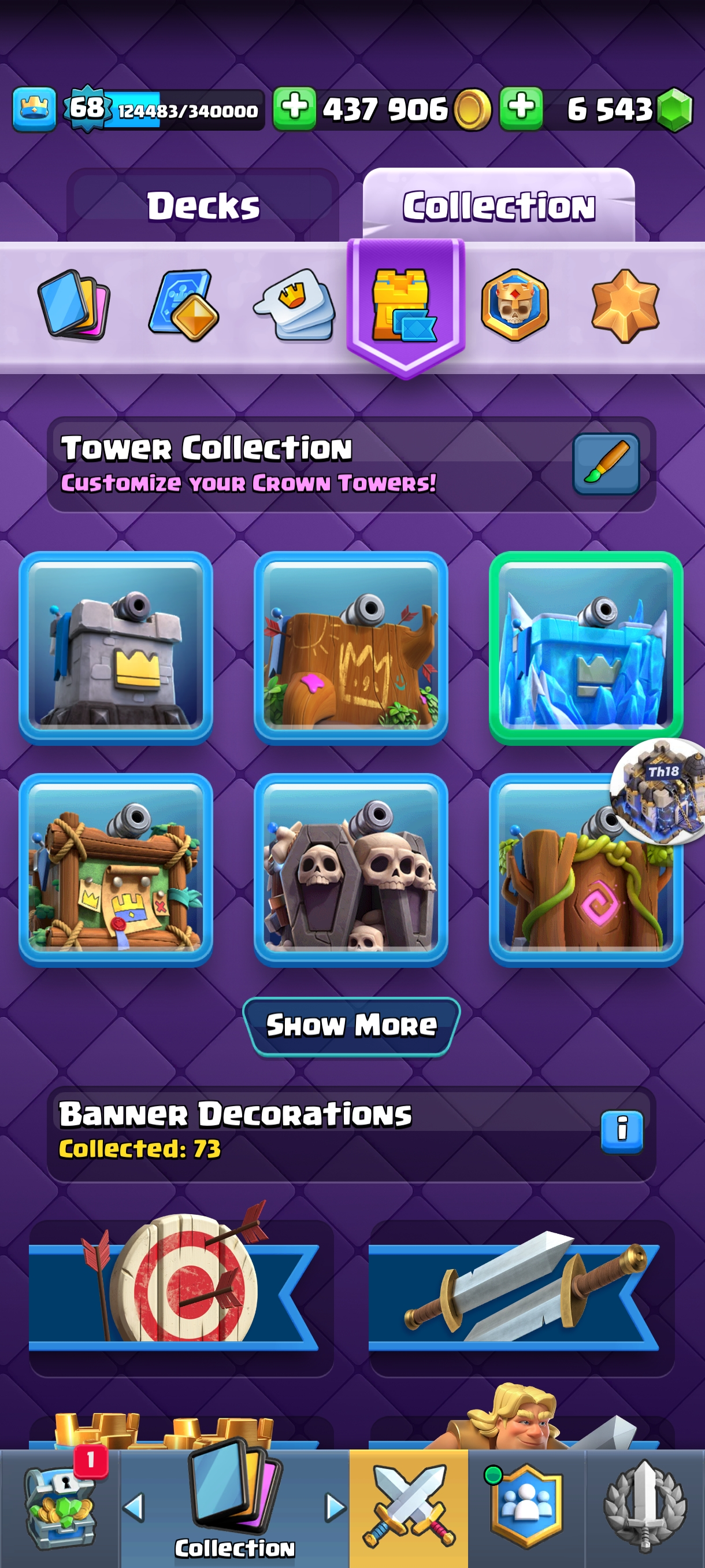The height and width of the screenshot is (1568, 705).
Task: Switch to the Decks tab
Action: [x=203, y=206]
